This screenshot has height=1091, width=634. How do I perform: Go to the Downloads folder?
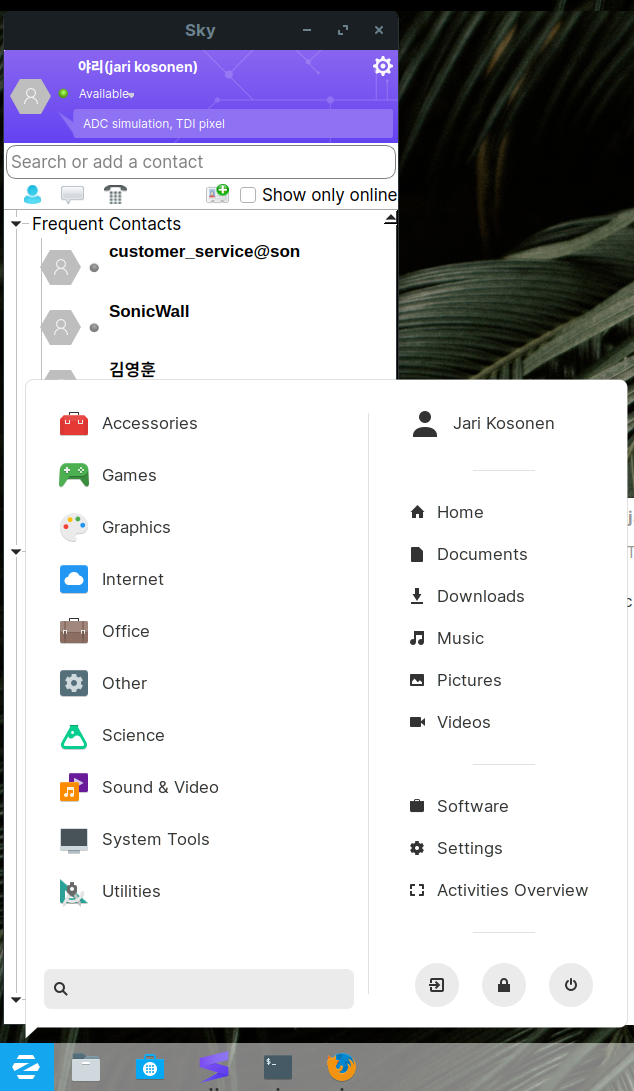click(480, 596)
